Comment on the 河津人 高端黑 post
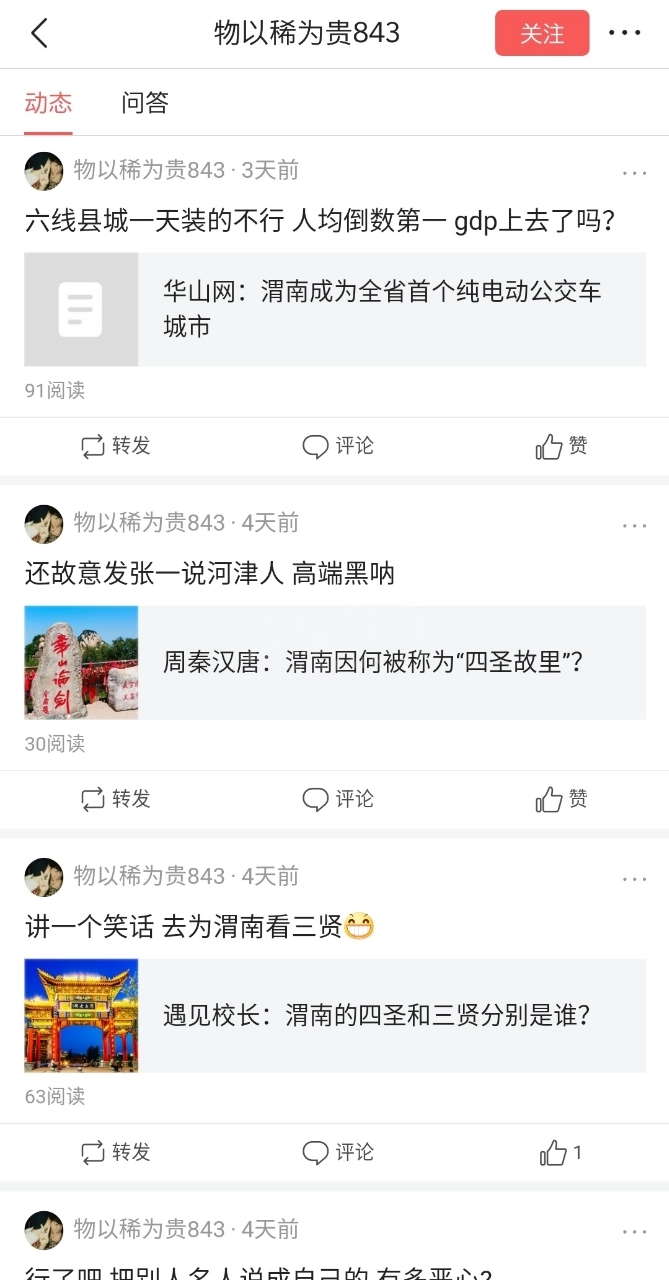Viewport: 669px width, 1280px height. coord(338,799)
